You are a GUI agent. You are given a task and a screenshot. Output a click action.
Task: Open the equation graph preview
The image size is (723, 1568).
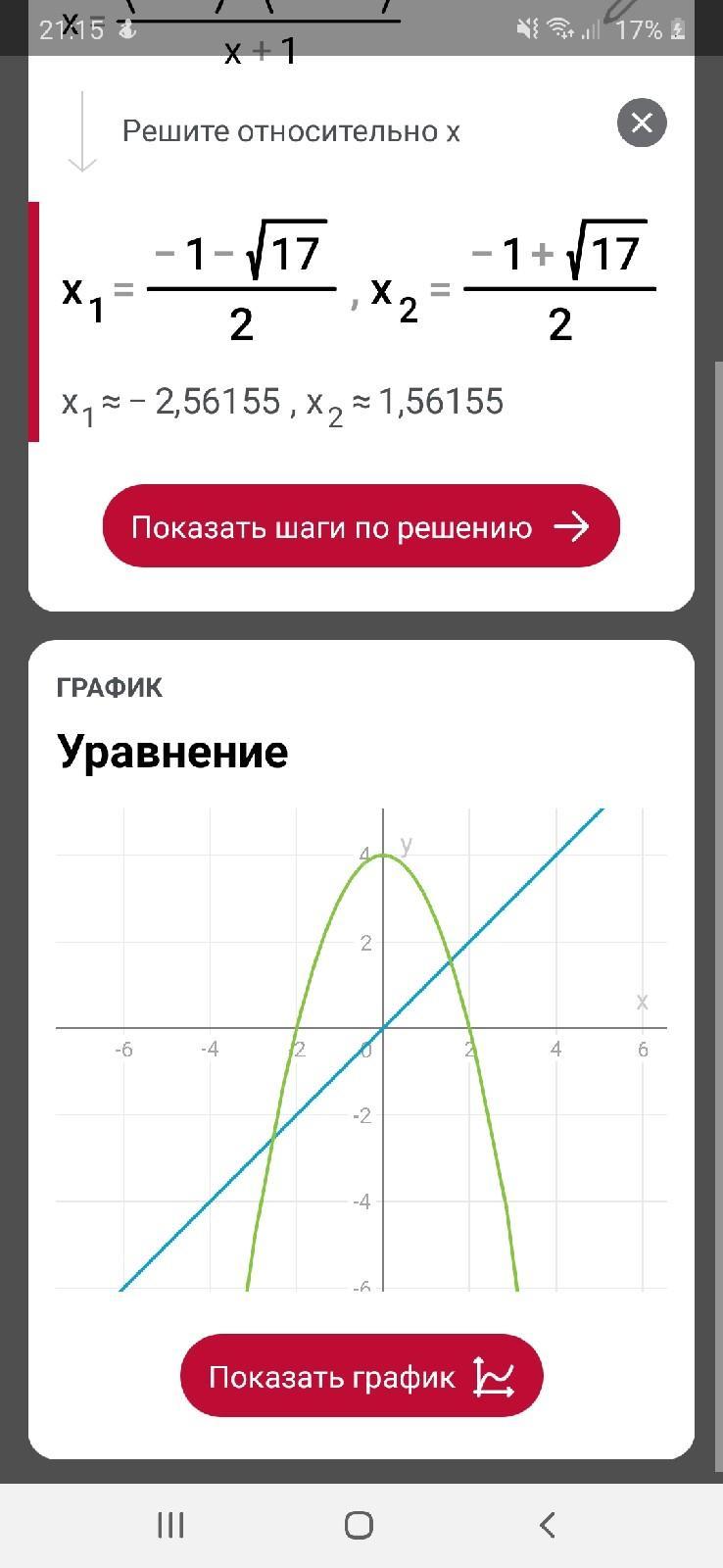(x=361, y=1049)
